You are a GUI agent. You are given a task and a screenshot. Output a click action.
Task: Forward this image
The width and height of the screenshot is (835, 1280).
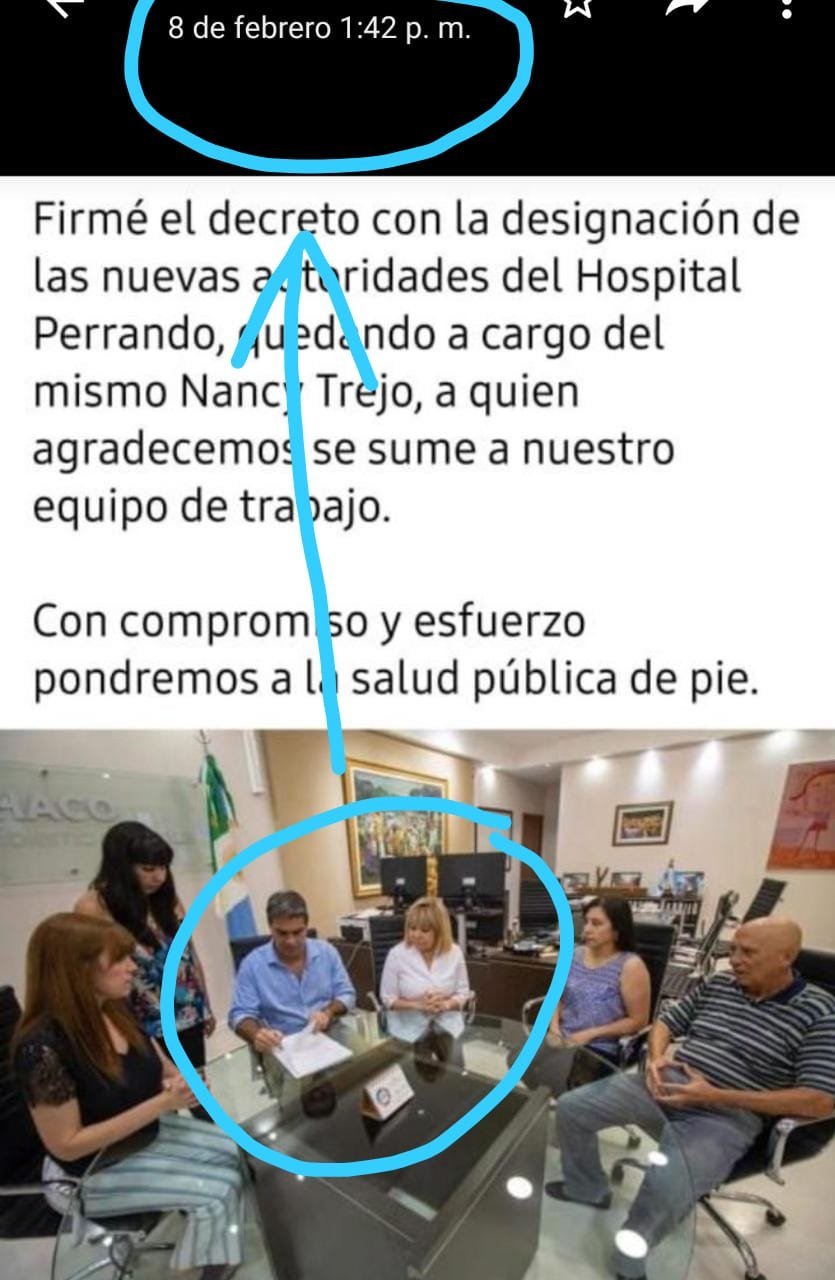685,6
